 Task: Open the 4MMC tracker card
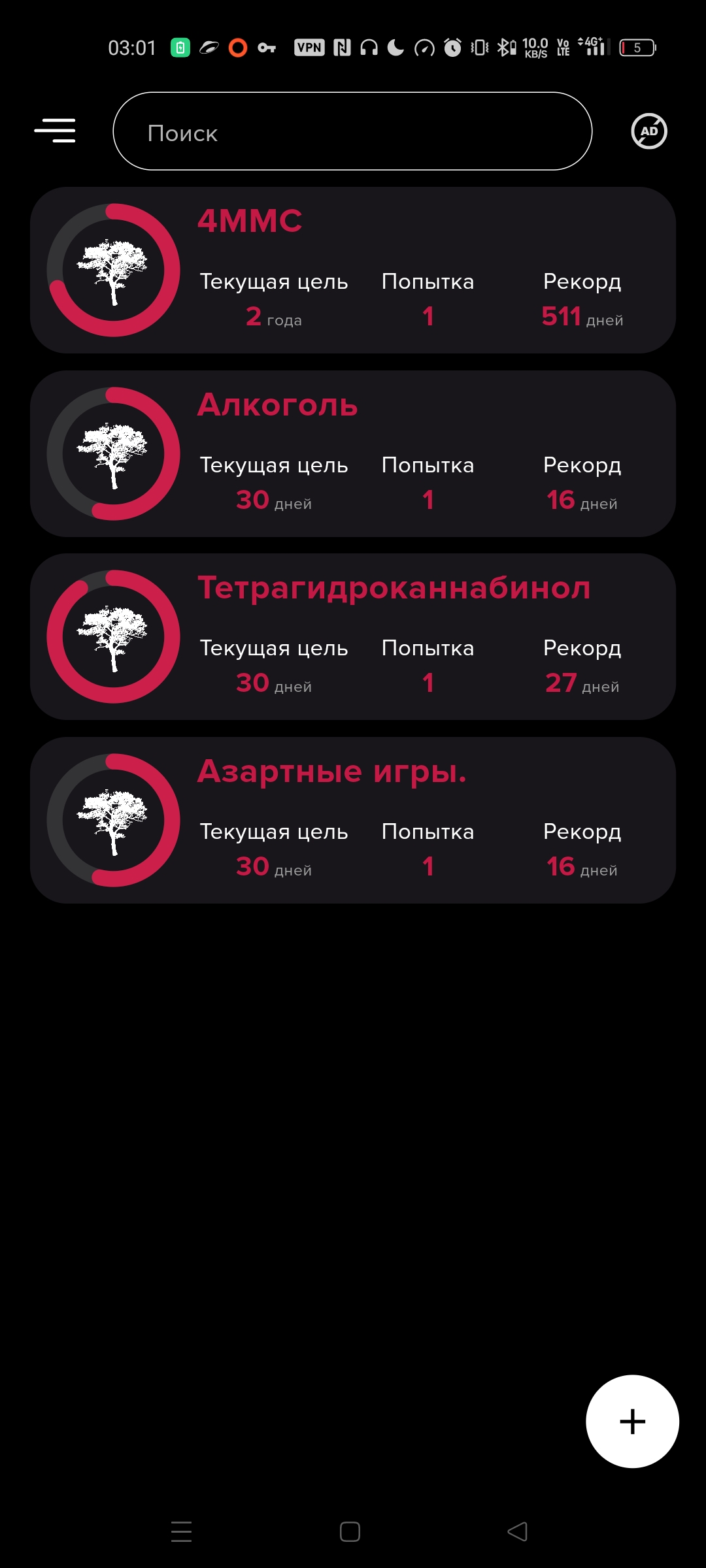pyautogui.click(x=353, y=270)
